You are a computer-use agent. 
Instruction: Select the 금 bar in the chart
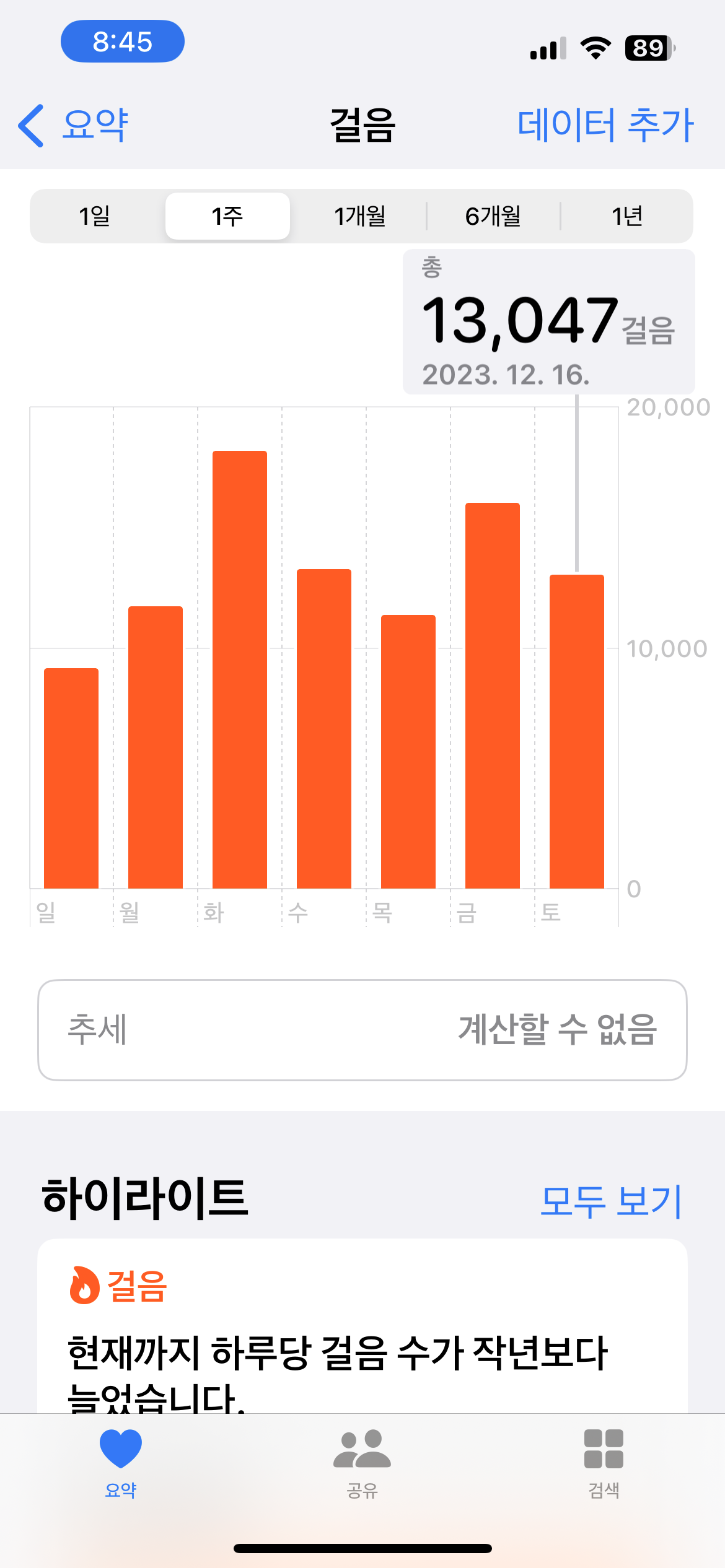pos(493,695)
